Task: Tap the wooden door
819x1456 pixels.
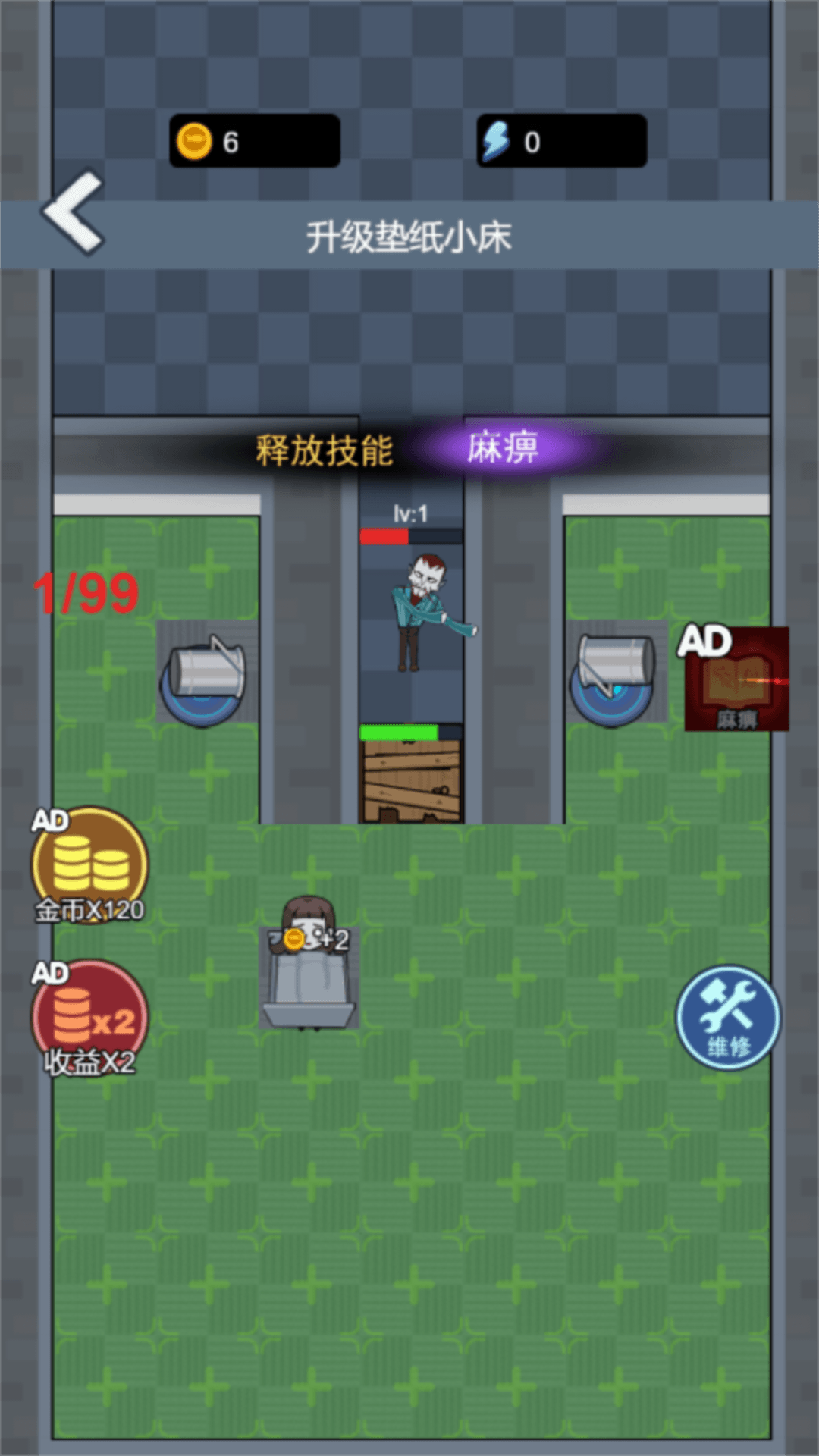Action: click(x=411, y=780)
